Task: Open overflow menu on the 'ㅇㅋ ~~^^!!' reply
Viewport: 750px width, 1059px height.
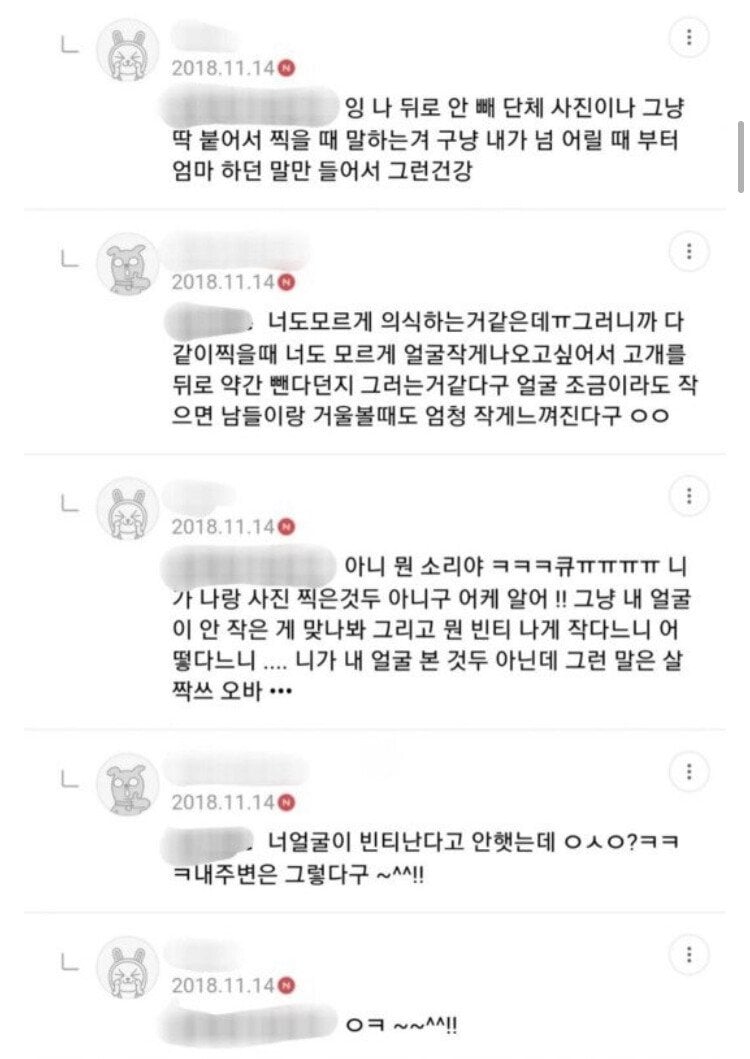Action: tap(689, 956)
